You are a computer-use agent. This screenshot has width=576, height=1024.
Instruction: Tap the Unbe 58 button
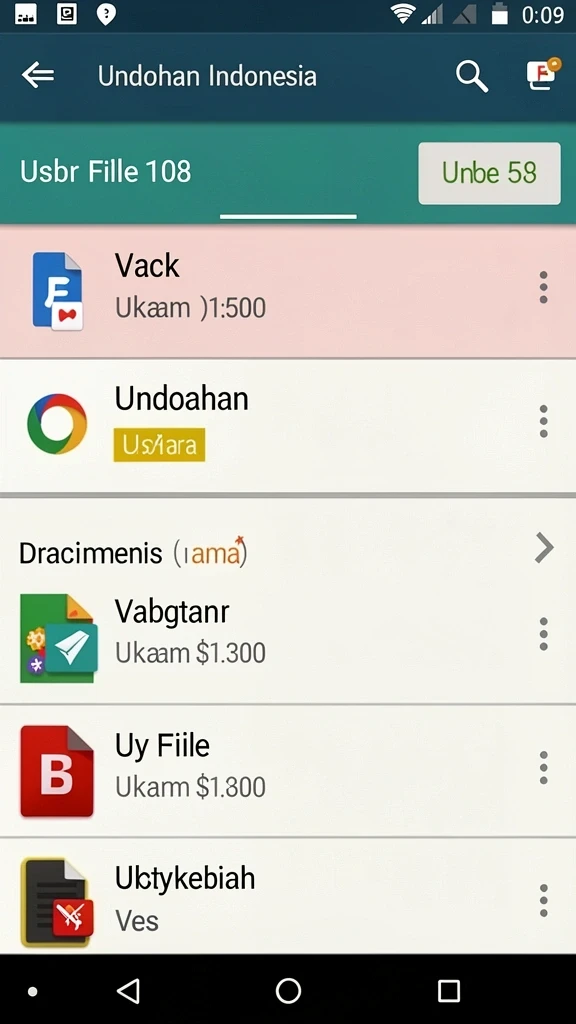click(x=489, y=173)
